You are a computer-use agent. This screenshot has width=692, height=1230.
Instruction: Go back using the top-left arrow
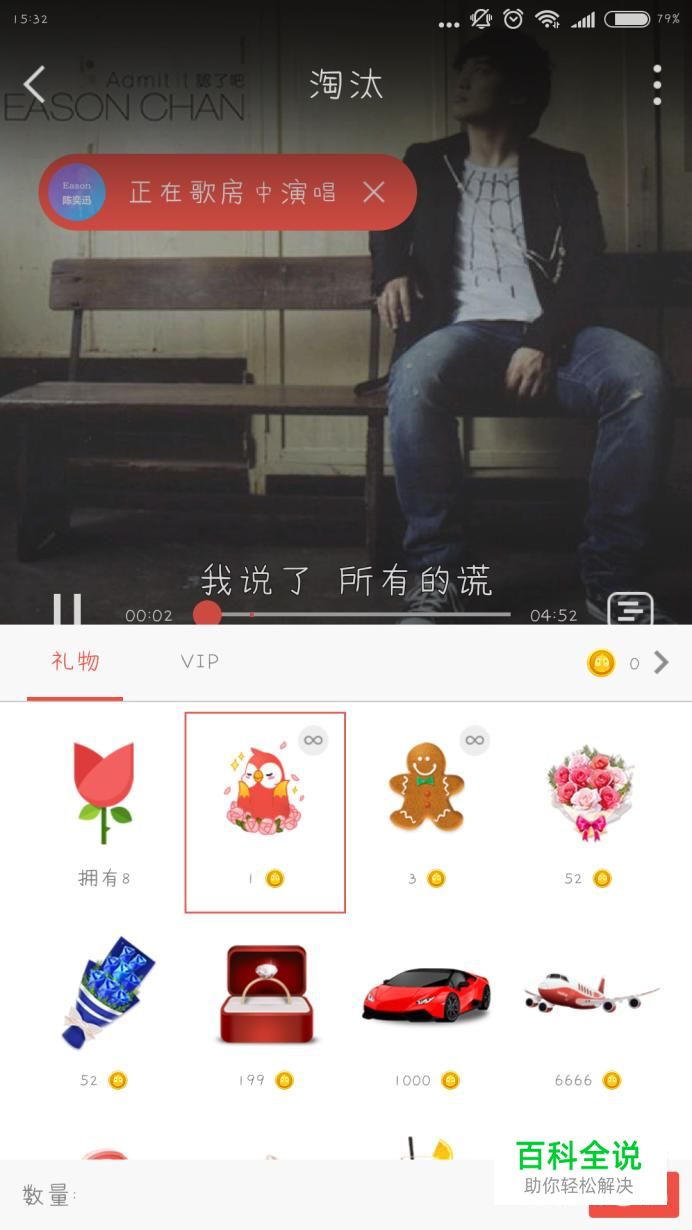coord(36,85)
